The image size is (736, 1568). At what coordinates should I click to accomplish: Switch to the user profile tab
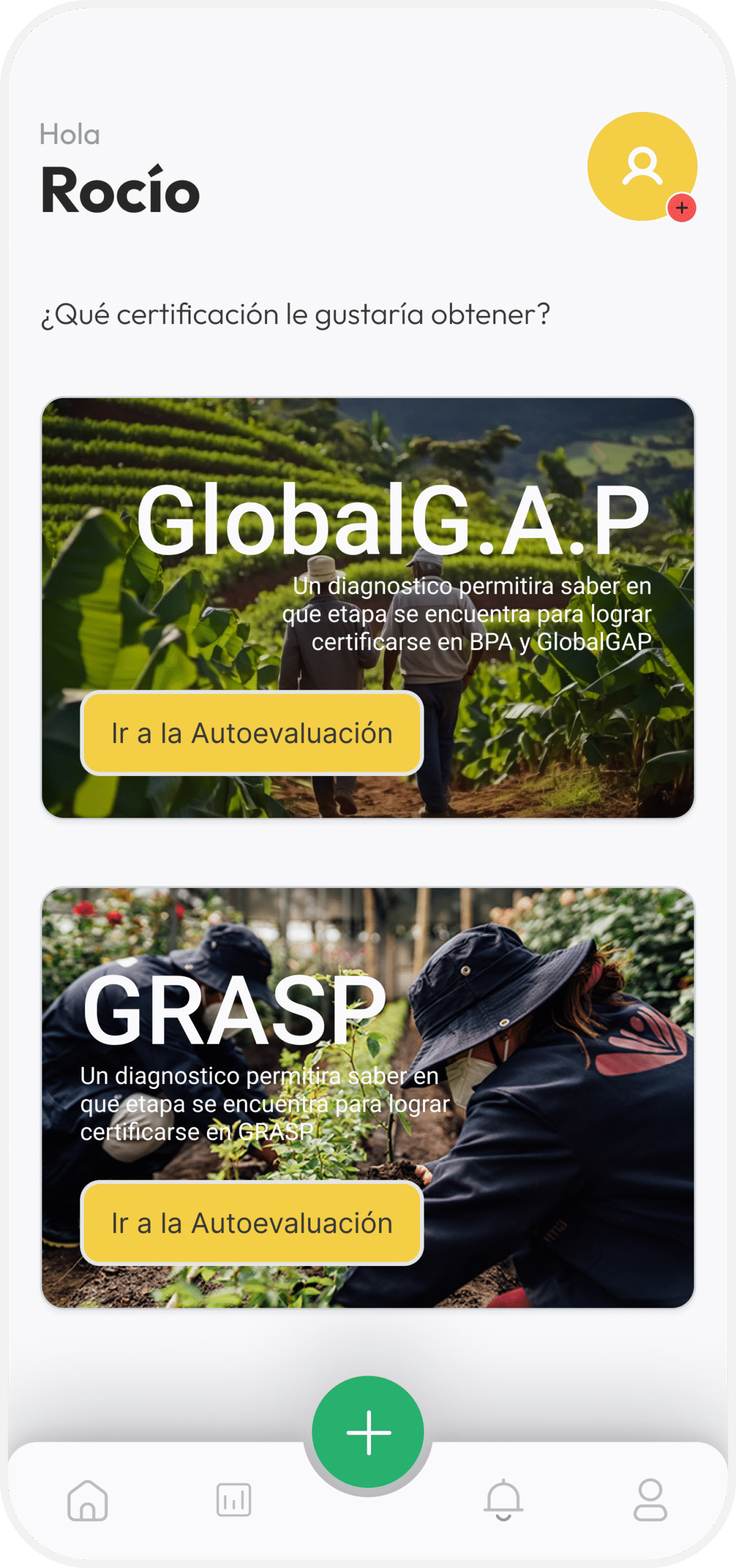click(x=650, y=1500)
